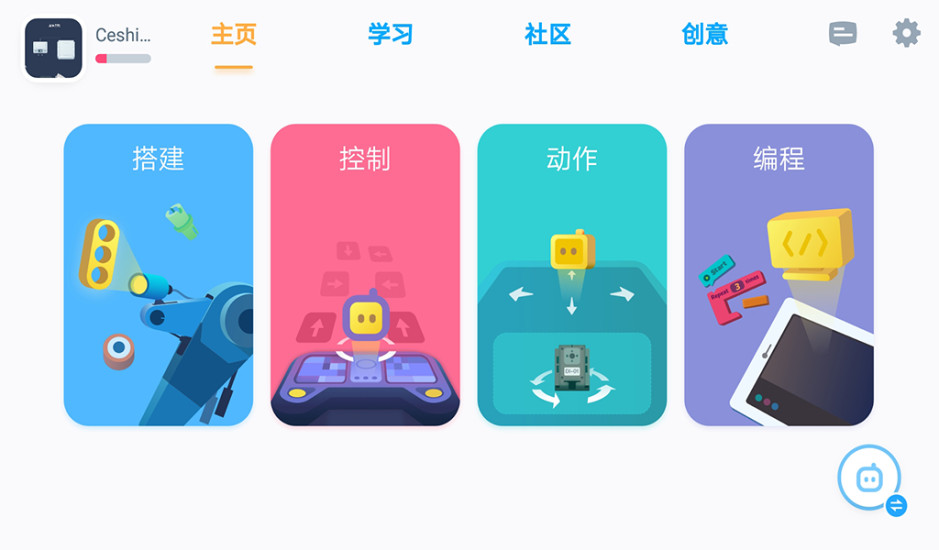Image resolution: width=939 pixels, height=550 pixels.
Task: Switch to the 创意 tab
Action: pyautogui.click(x=704, y=34)
